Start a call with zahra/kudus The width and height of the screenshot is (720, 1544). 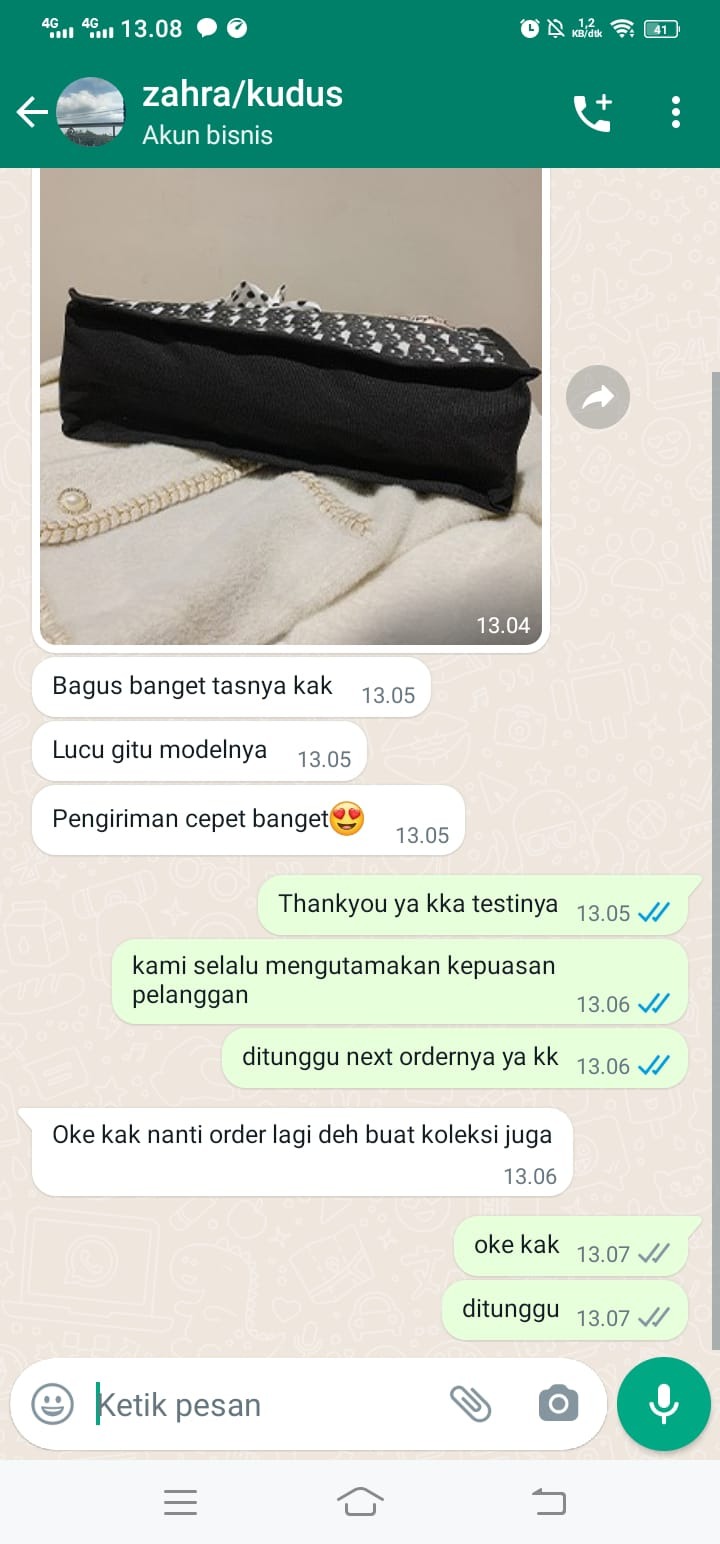(592, 113)
